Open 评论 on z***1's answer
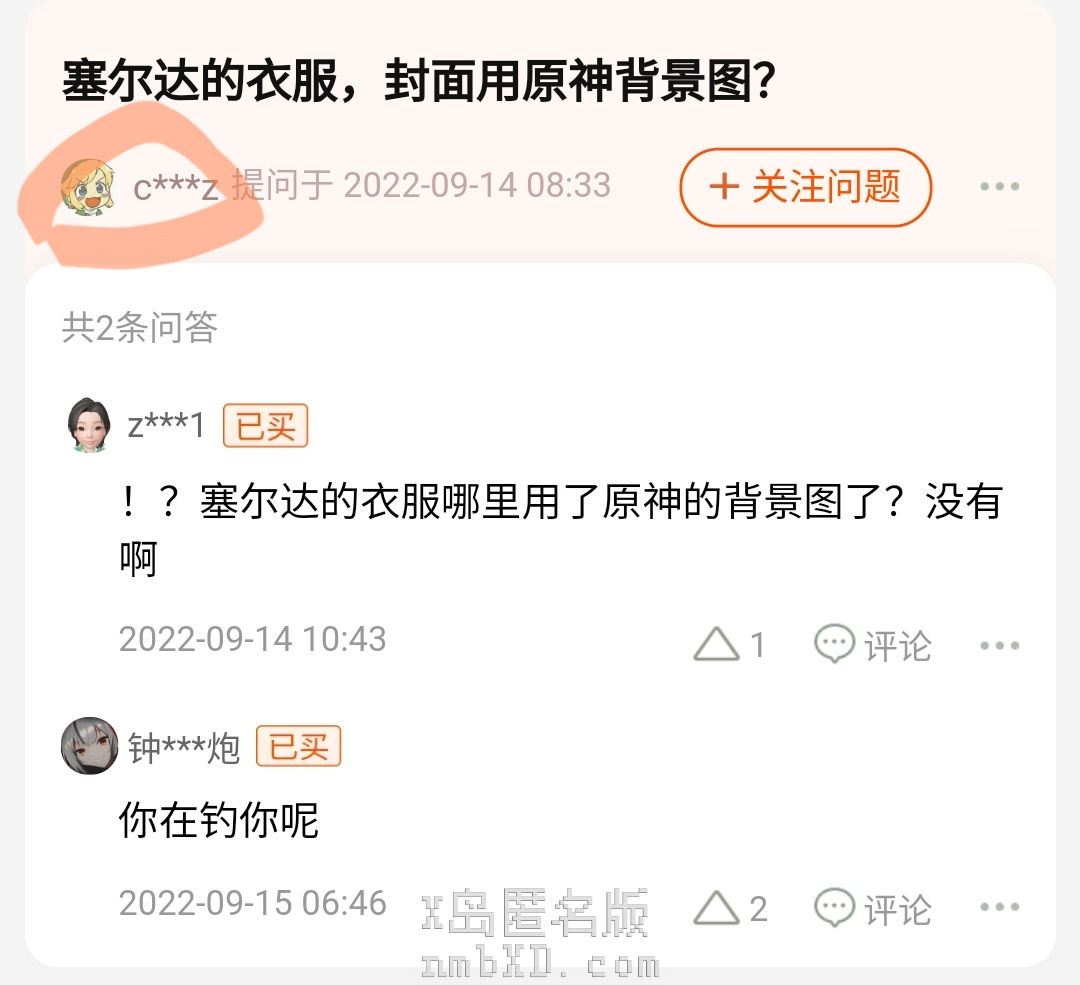Viewport: 1080px width, 985px height. [x=872, y=645]
